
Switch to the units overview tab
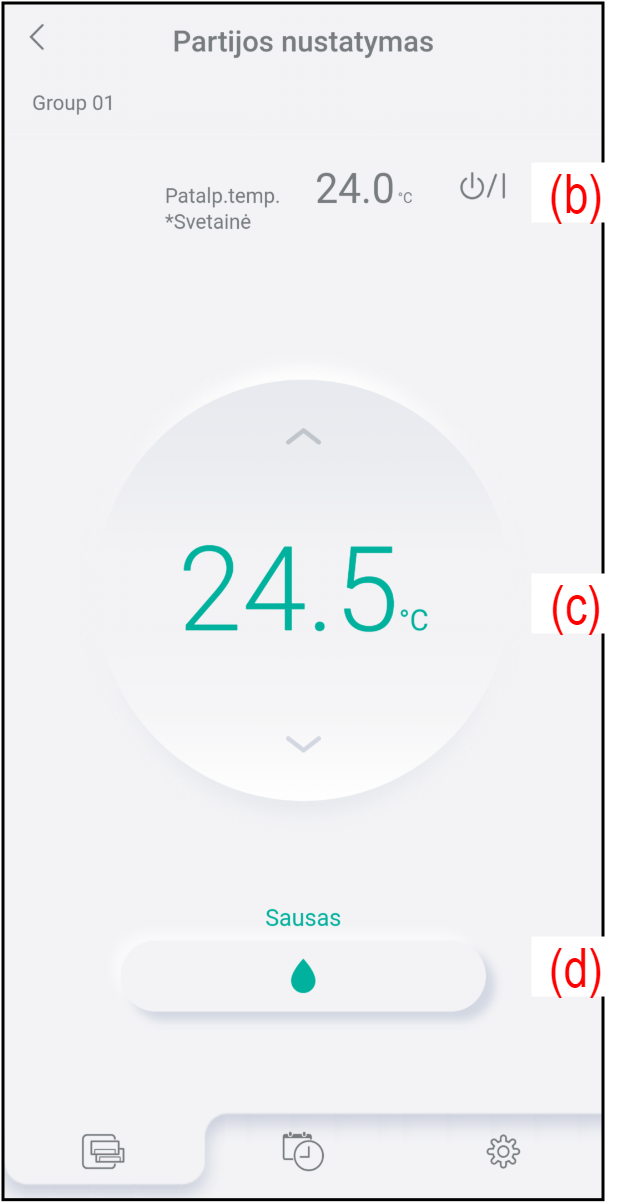[104, 1153]
